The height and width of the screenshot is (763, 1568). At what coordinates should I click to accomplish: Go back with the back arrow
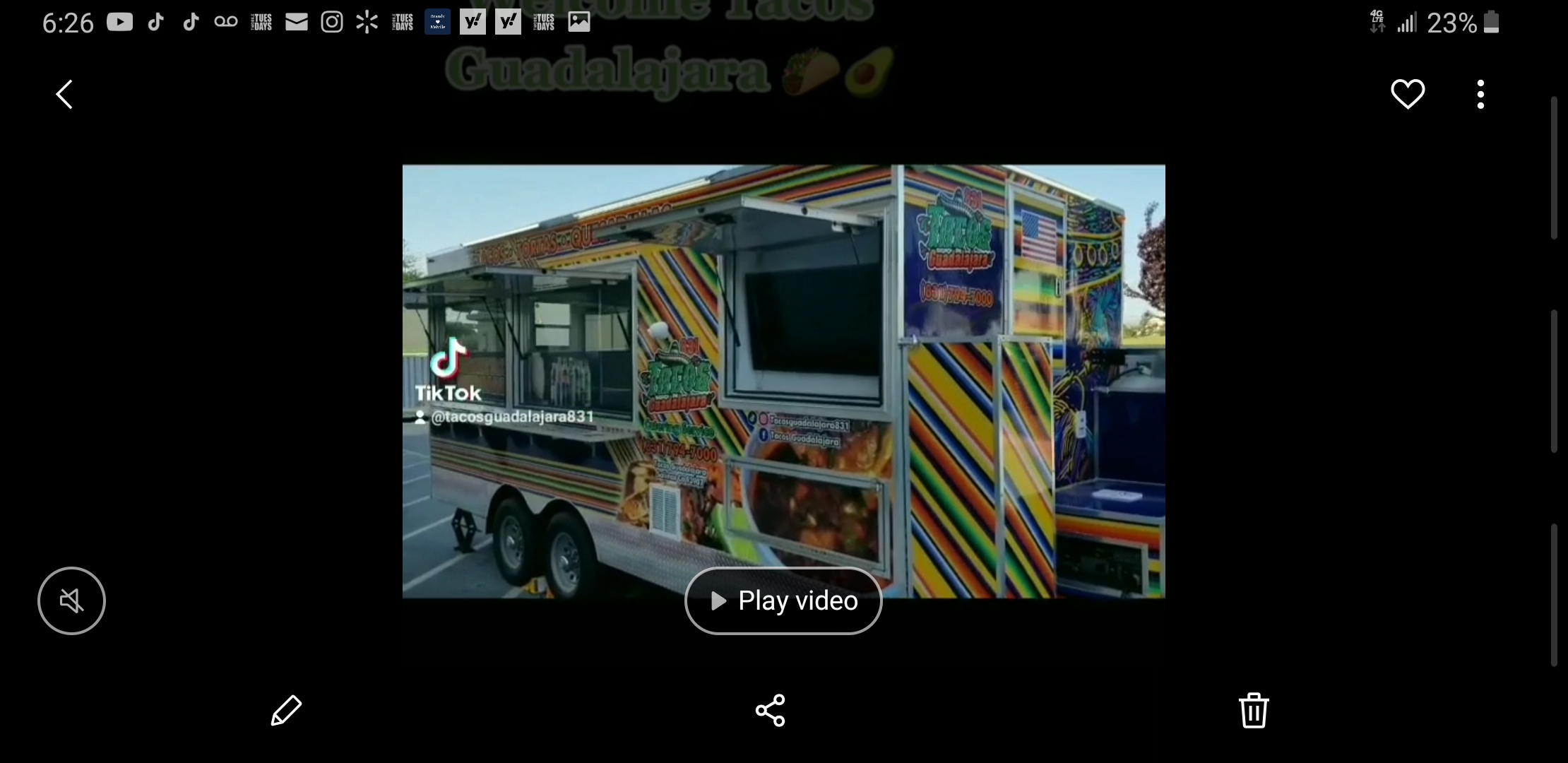[64, 94]
